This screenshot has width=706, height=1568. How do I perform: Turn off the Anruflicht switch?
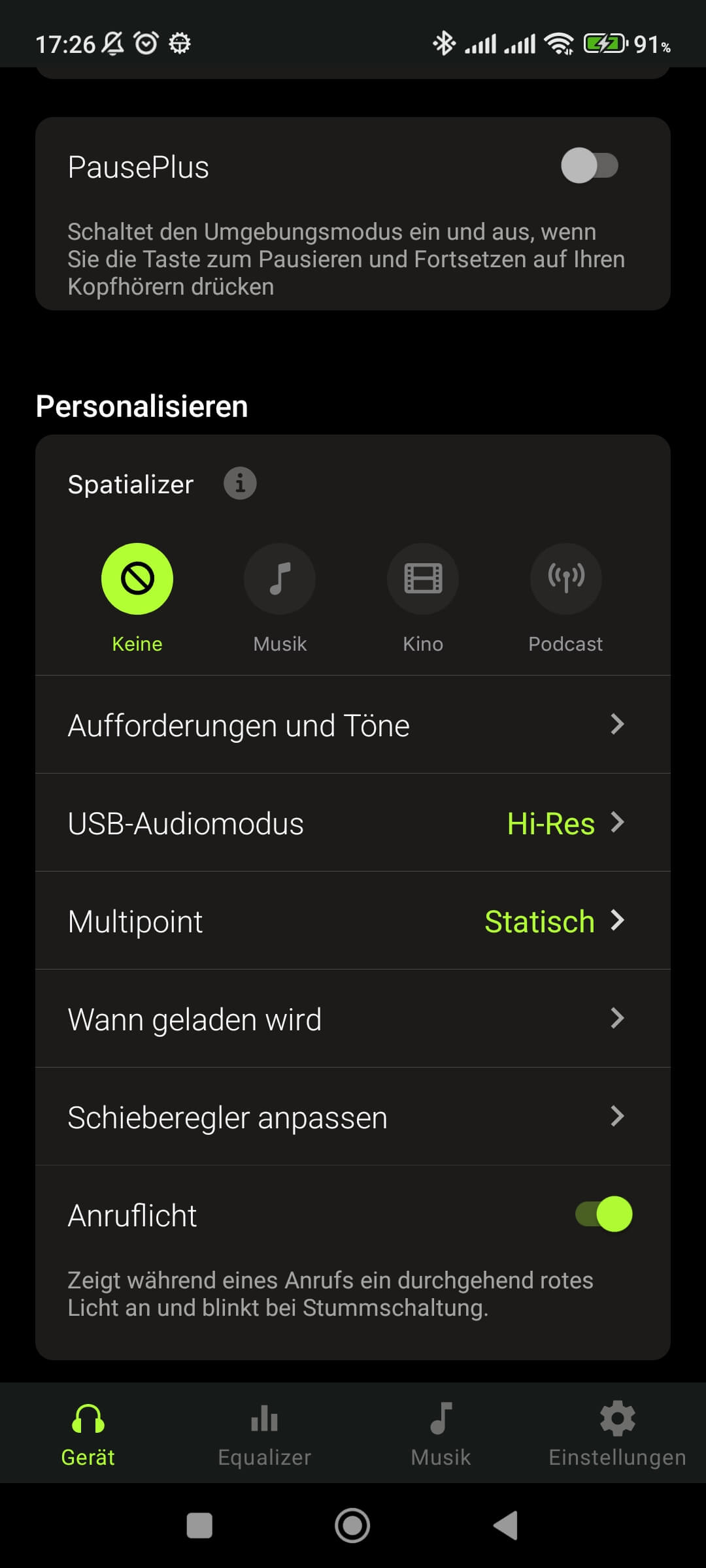(603, 1214)
